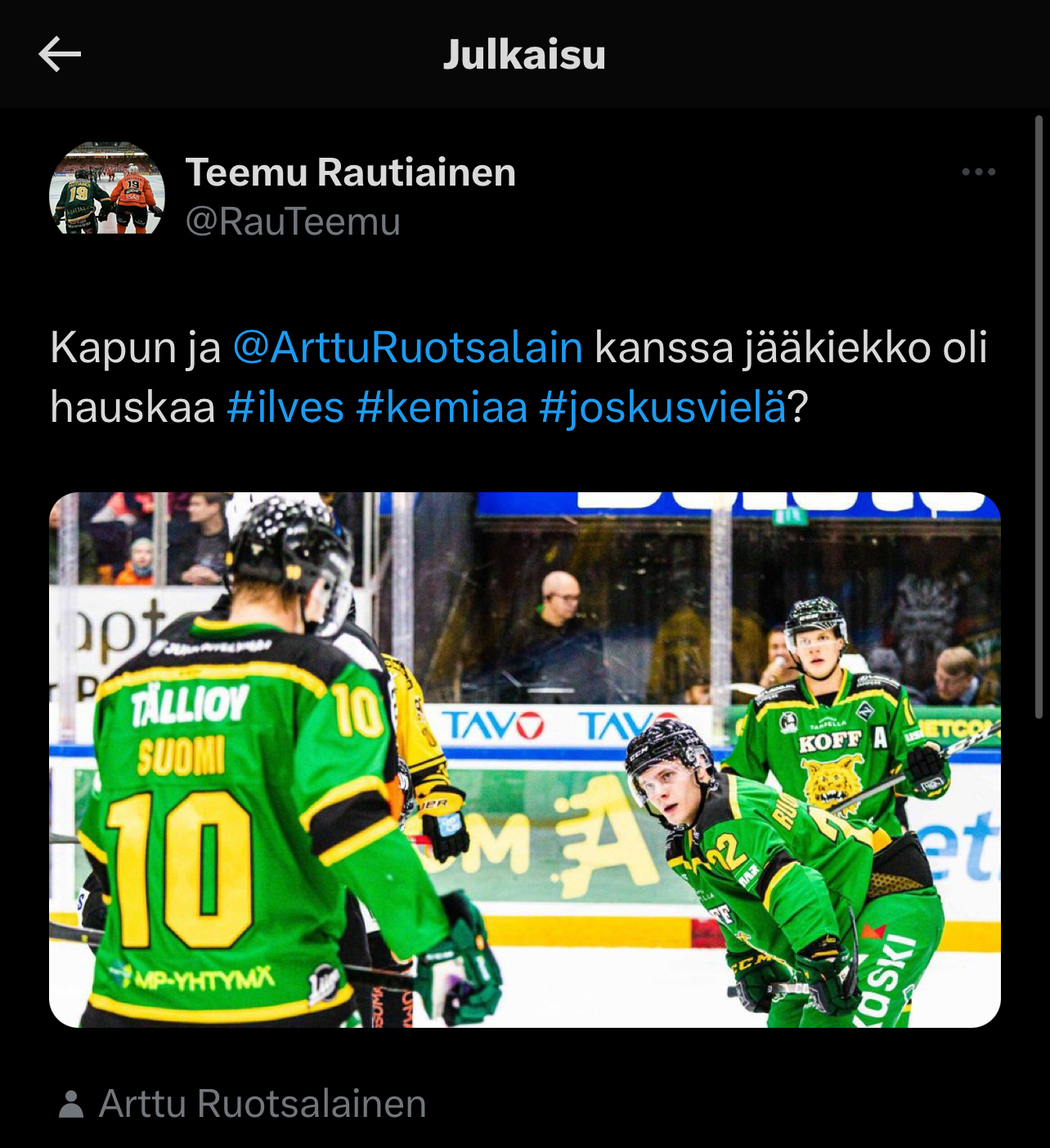View Teemu Rautiainen's profile by name
Image resolution: width=1050 pixels, height=1148 pixels.
pos(350,173)
